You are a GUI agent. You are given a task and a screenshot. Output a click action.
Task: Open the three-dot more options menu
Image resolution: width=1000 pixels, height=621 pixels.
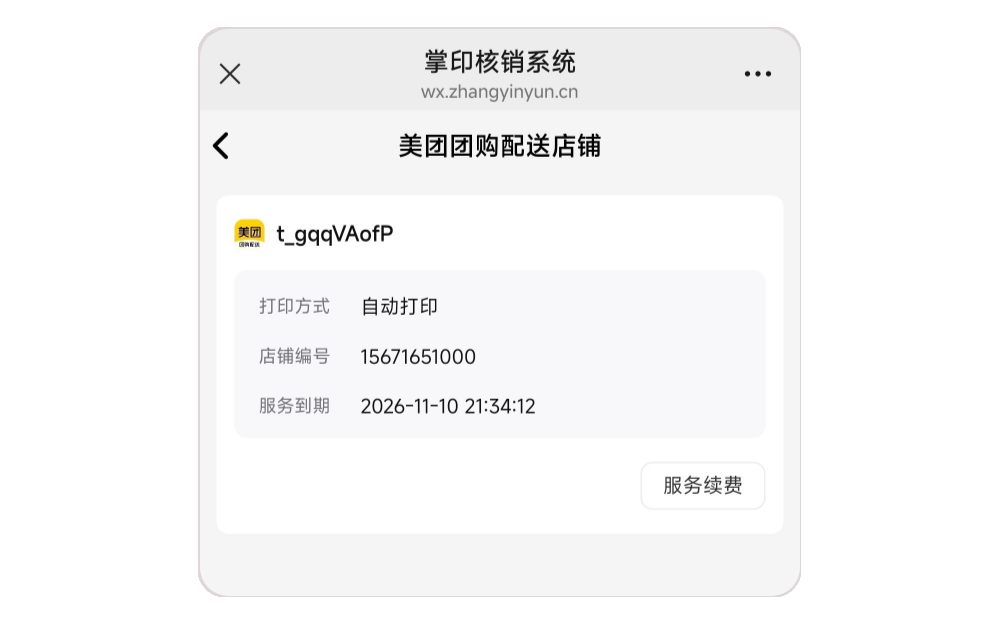(757, 74)
